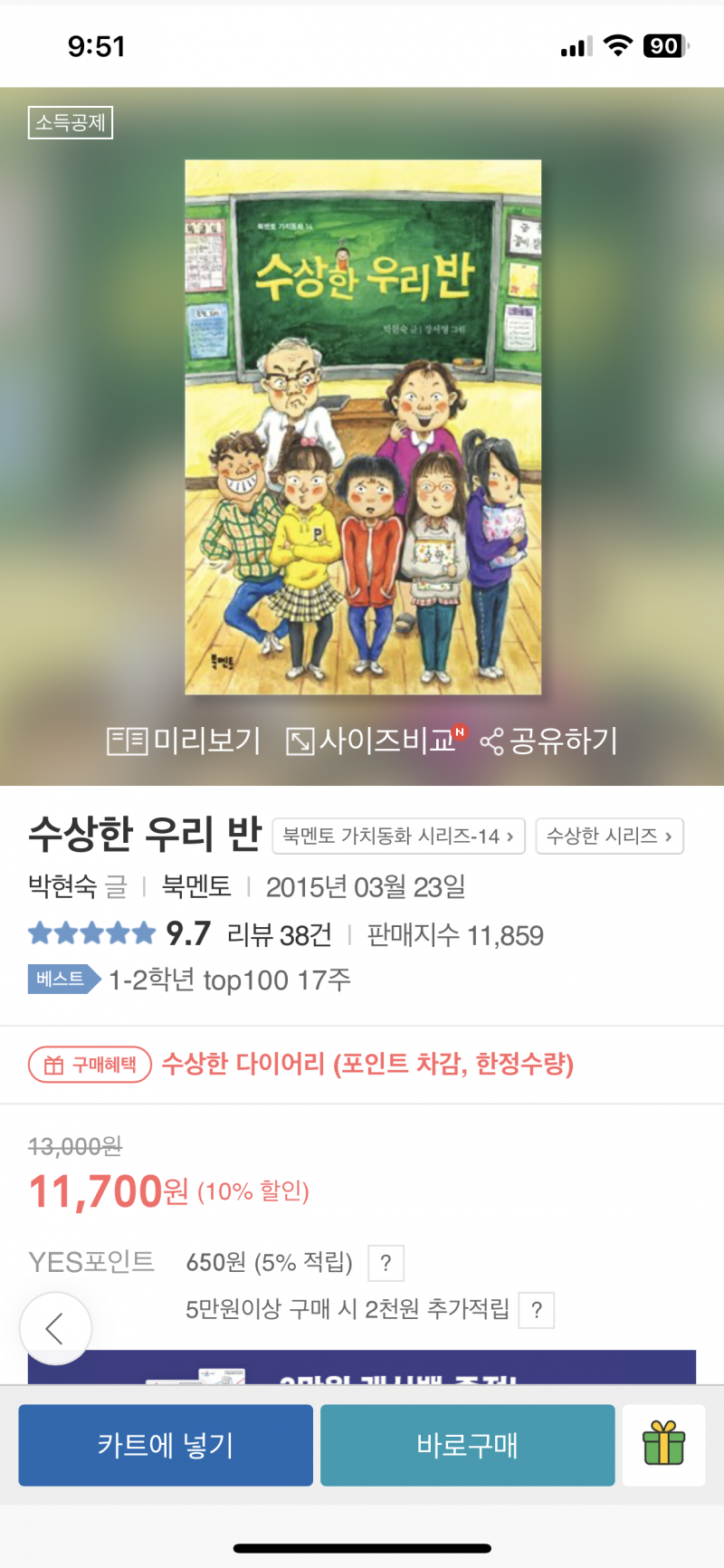Open publisher 북멘토 page
This screenshot has height=1568, width=724.
(195, 886)
